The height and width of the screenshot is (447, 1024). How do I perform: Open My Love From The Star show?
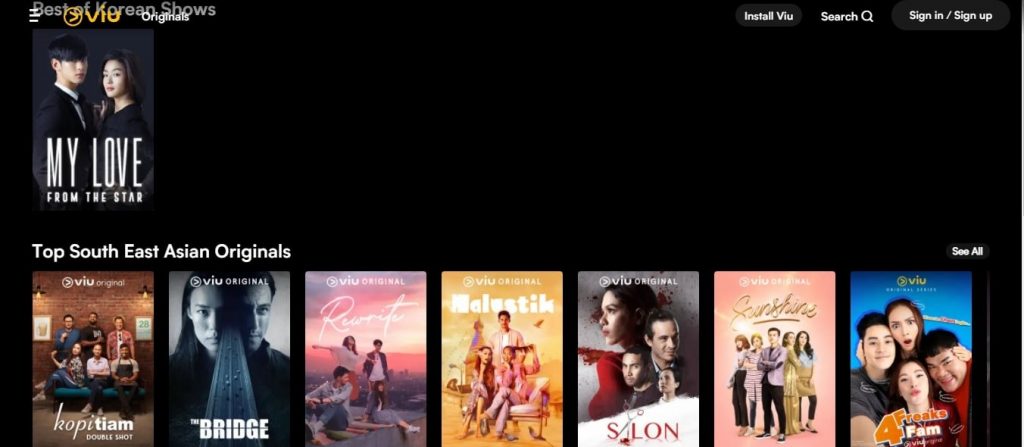point(93,118)
